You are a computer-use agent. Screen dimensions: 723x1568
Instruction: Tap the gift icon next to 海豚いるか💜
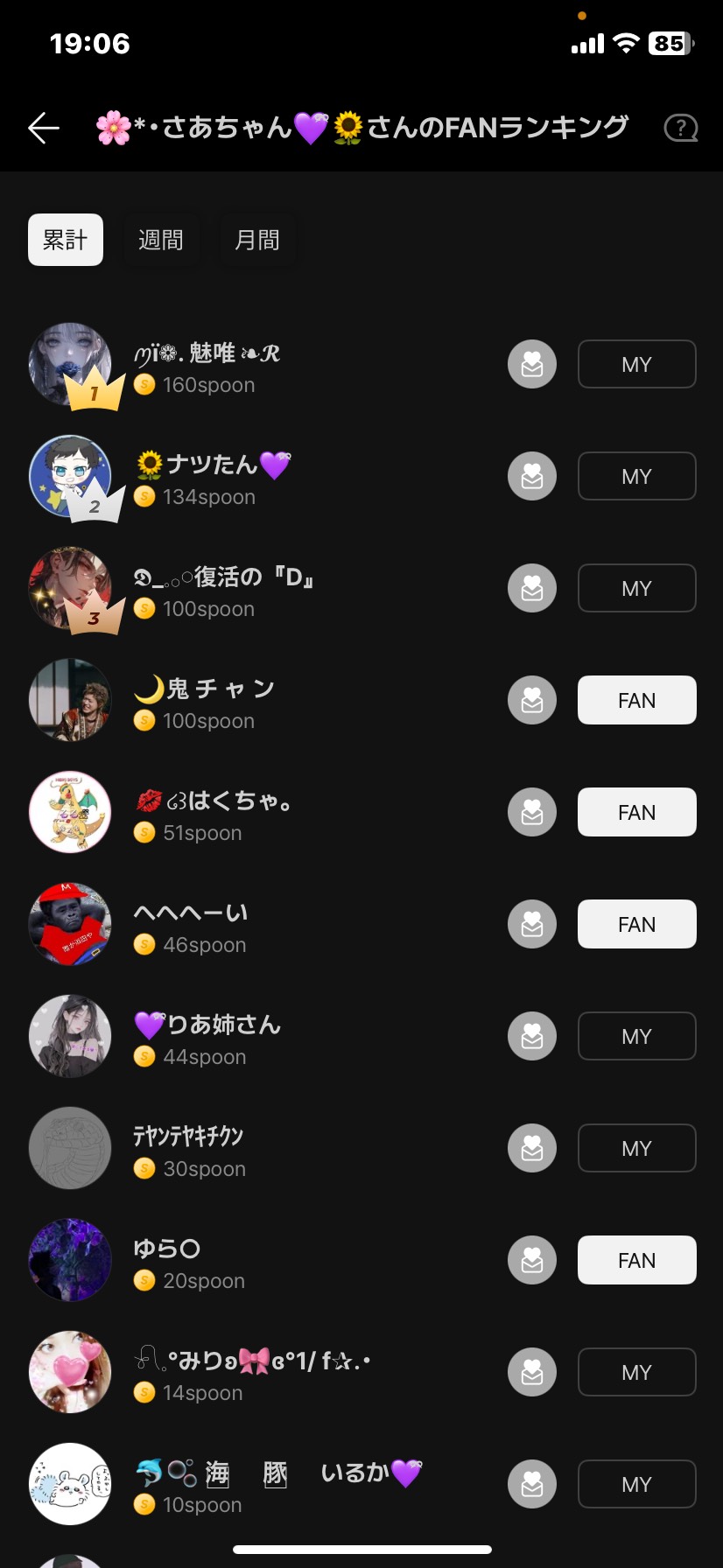[531, 1484]
